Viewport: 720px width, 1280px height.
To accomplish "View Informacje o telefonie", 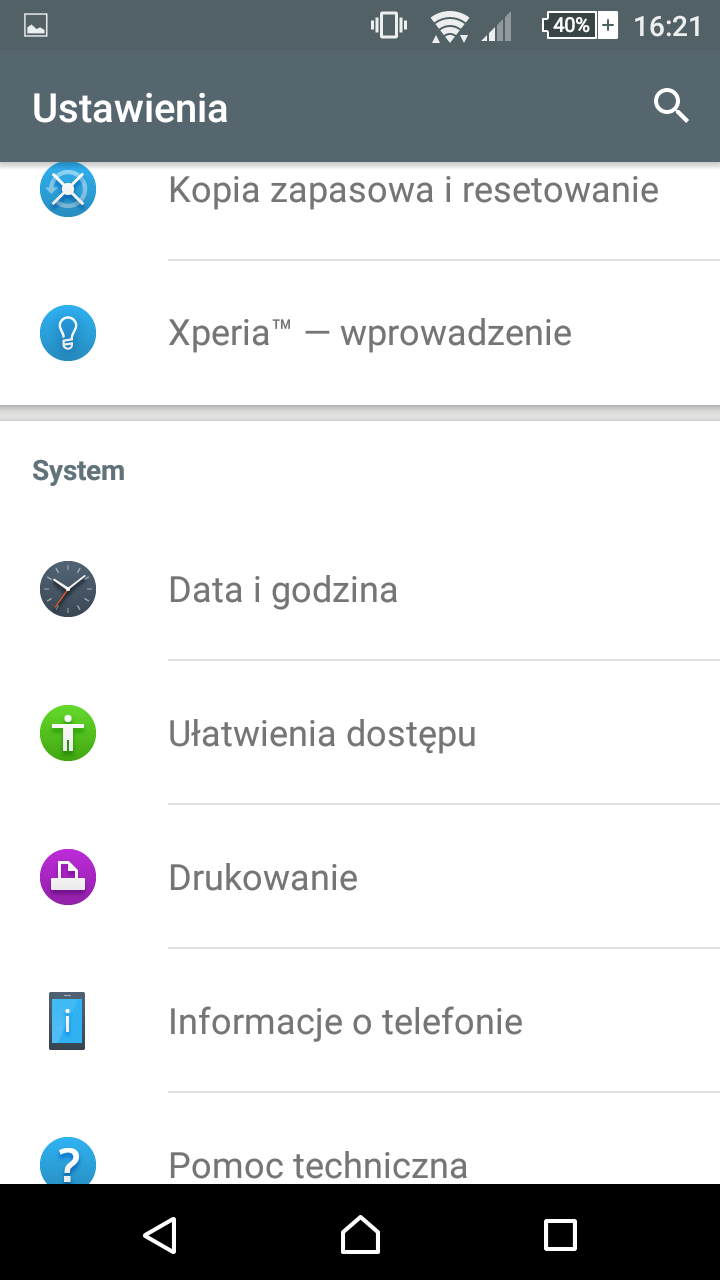I will click(x=345, y=1022).
